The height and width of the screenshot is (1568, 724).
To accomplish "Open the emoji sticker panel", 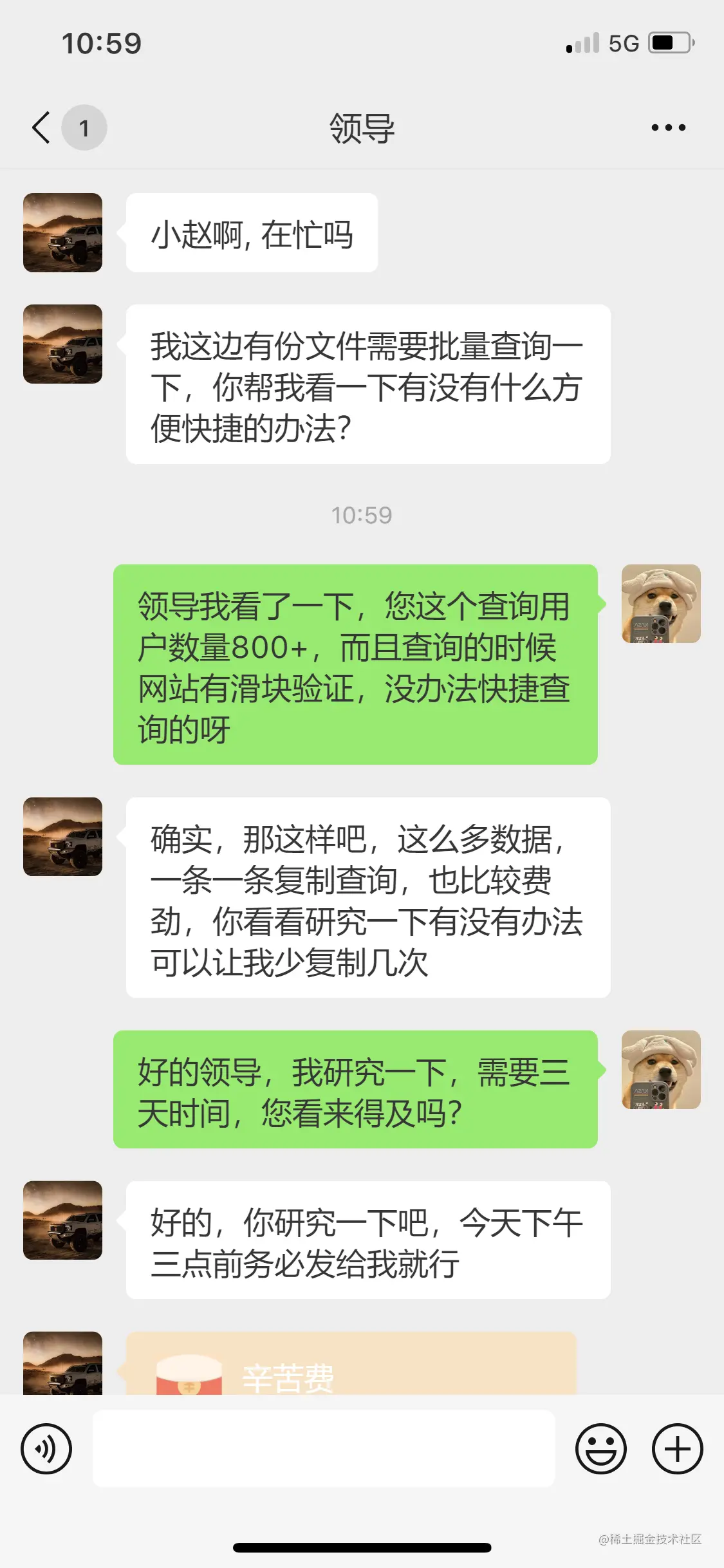I will (x=600, y=1449).
